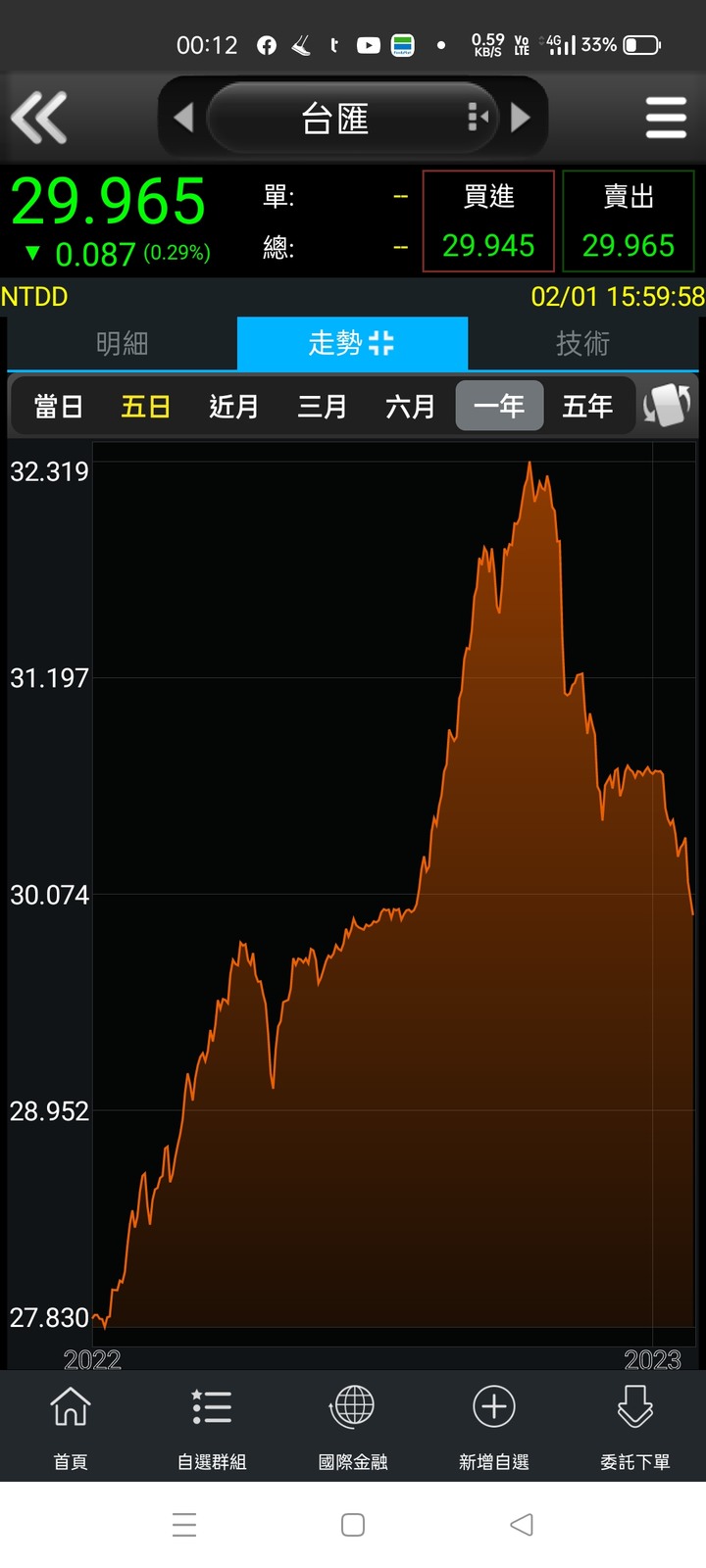Switch to the 明細 tab
This screenshot has height=1568, width=706.
122,343
